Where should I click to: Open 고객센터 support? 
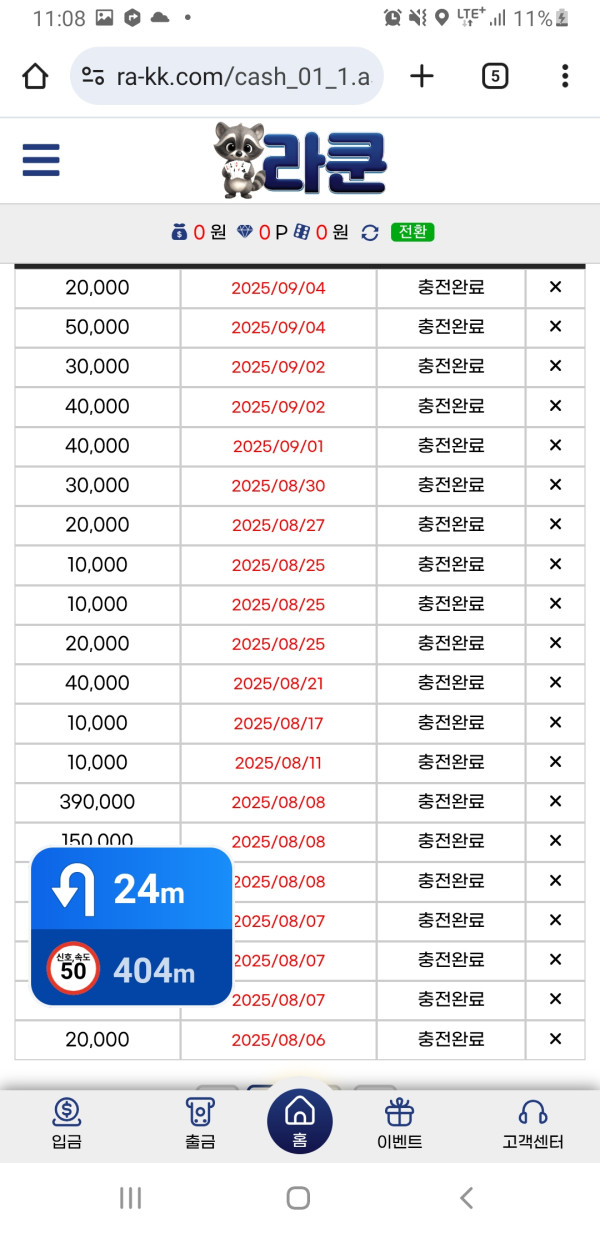pyautogui.click(x=533, y=1124)
